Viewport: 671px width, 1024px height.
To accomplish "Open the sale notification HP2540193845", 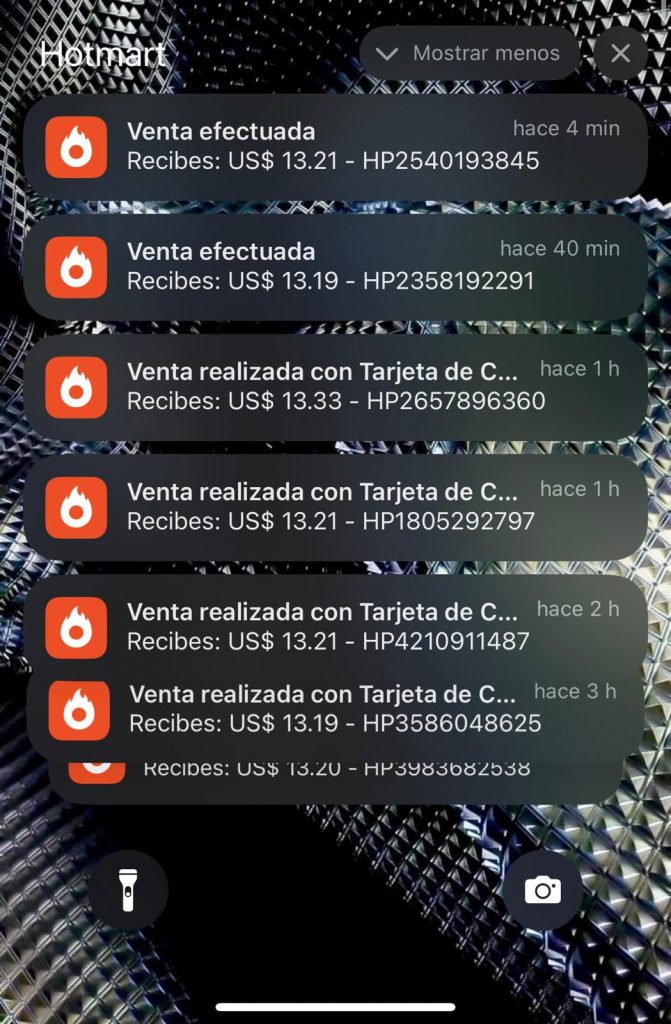I will 334,146.
